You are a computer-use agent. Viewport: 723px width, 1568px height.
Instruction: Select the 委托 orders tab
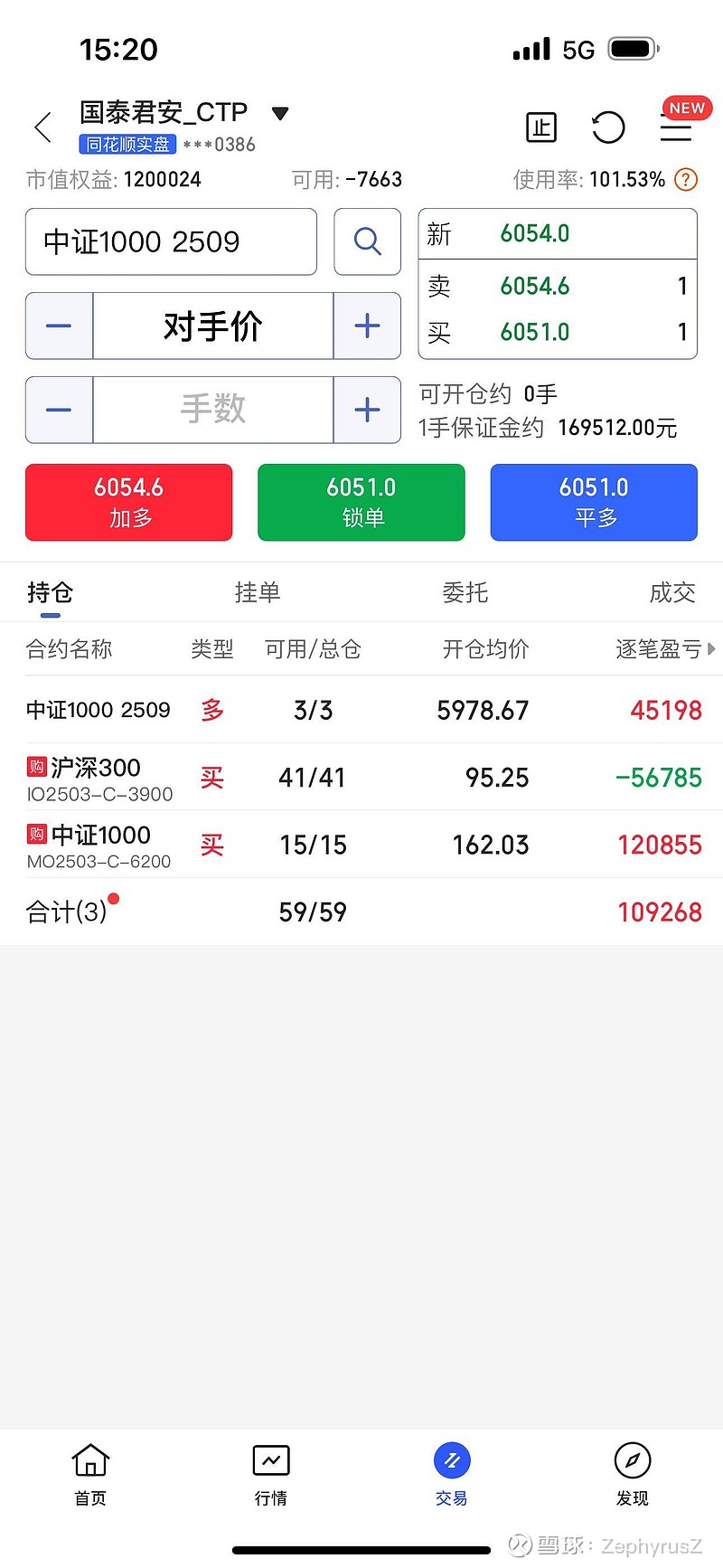[x=465, y=592]
